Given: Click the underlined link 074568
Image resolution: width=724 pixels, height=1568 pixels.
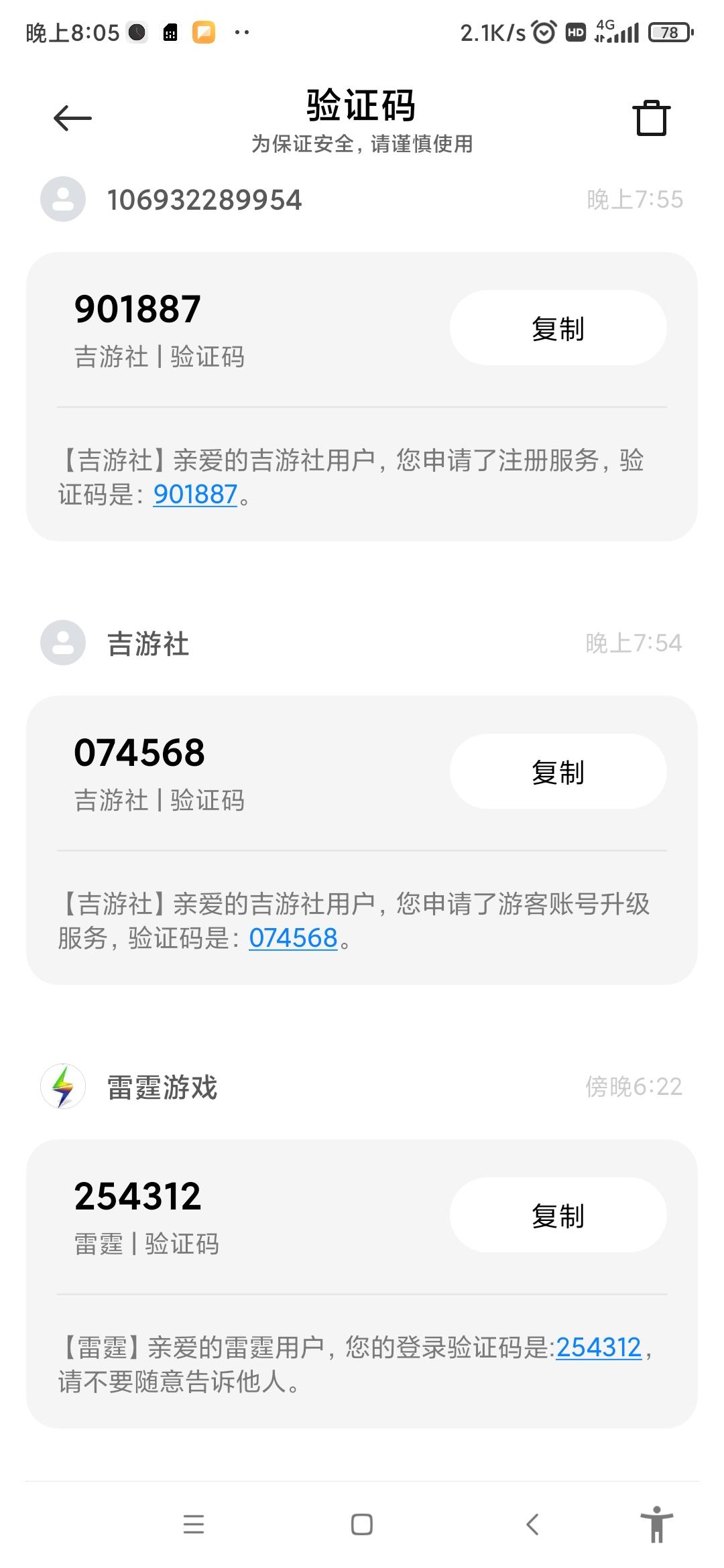Looking at the screenshot, I should 293,939.
